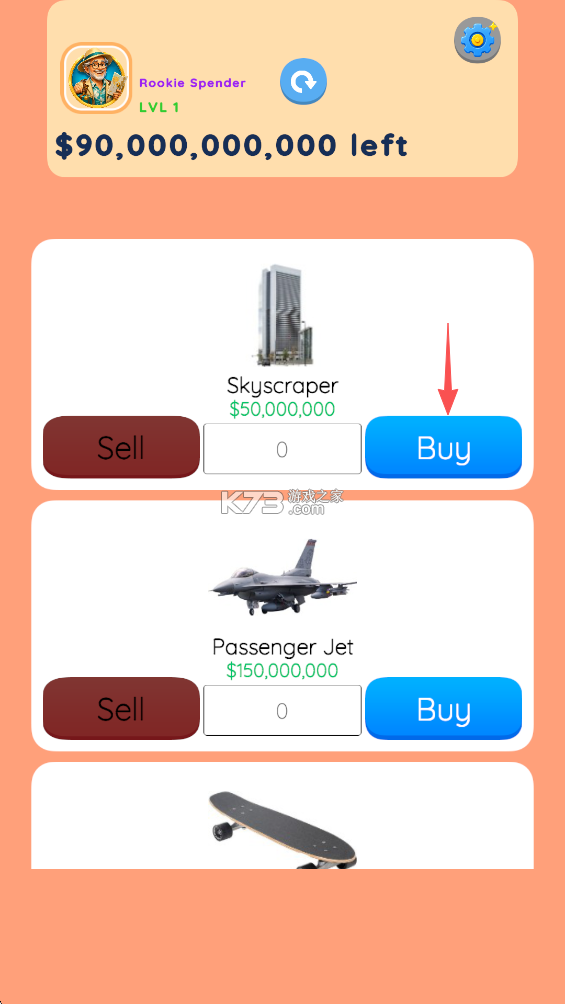This screenshot has width=565, height=1004.
Task: Open the settings gear icon
Action: pyautogui.click(x=477, y=40)
